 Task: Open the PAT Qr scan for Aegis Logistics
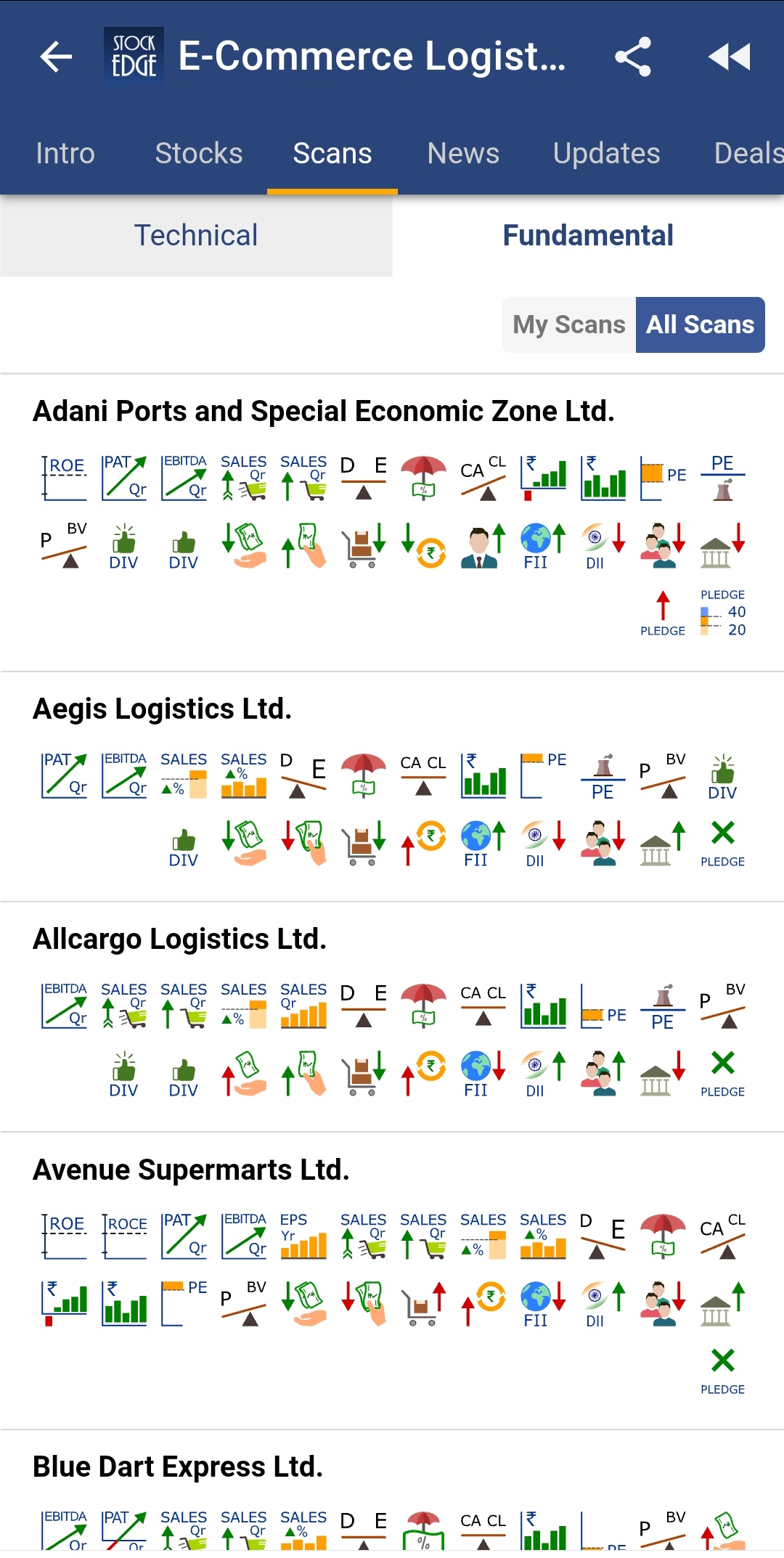64,773
